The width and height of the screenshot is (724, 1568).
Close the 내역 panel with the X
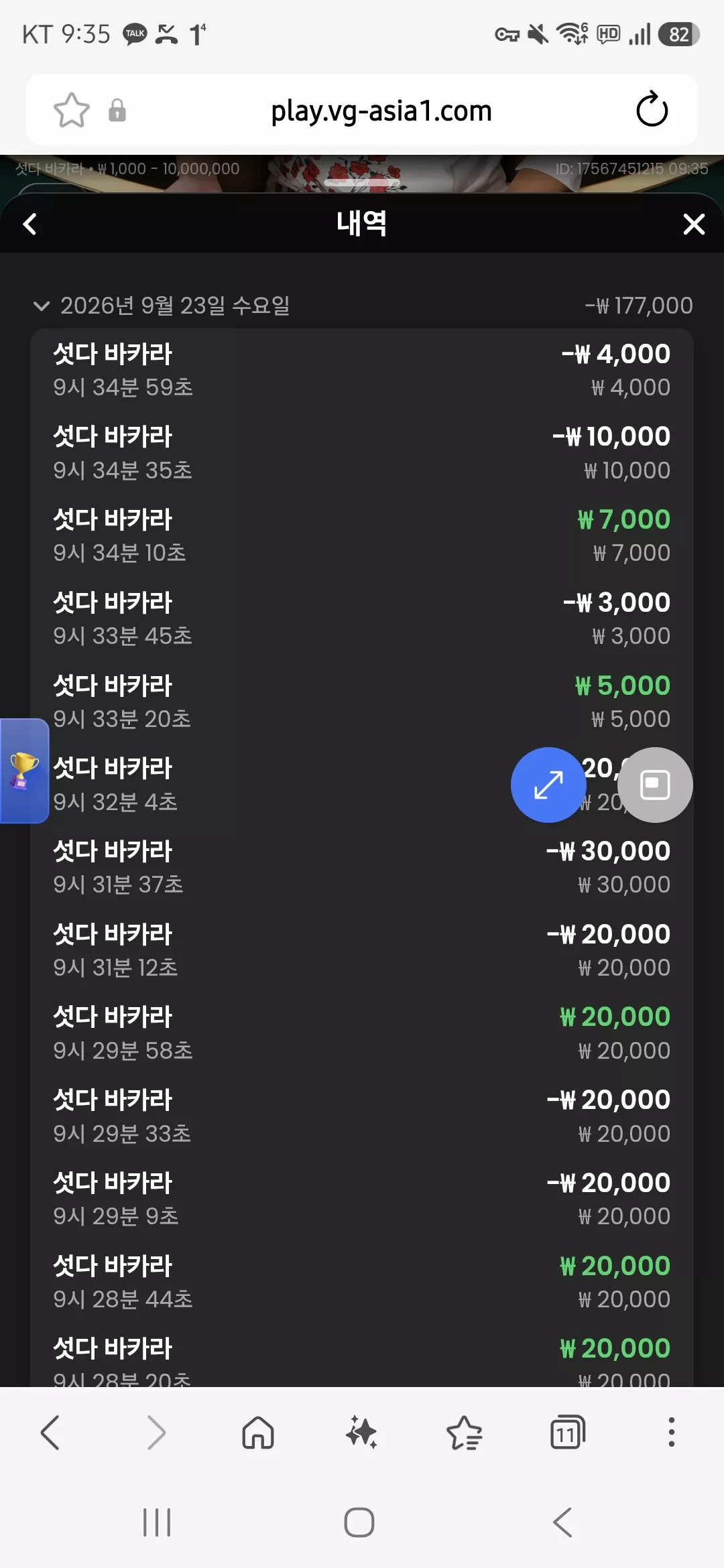coord(694,224)
